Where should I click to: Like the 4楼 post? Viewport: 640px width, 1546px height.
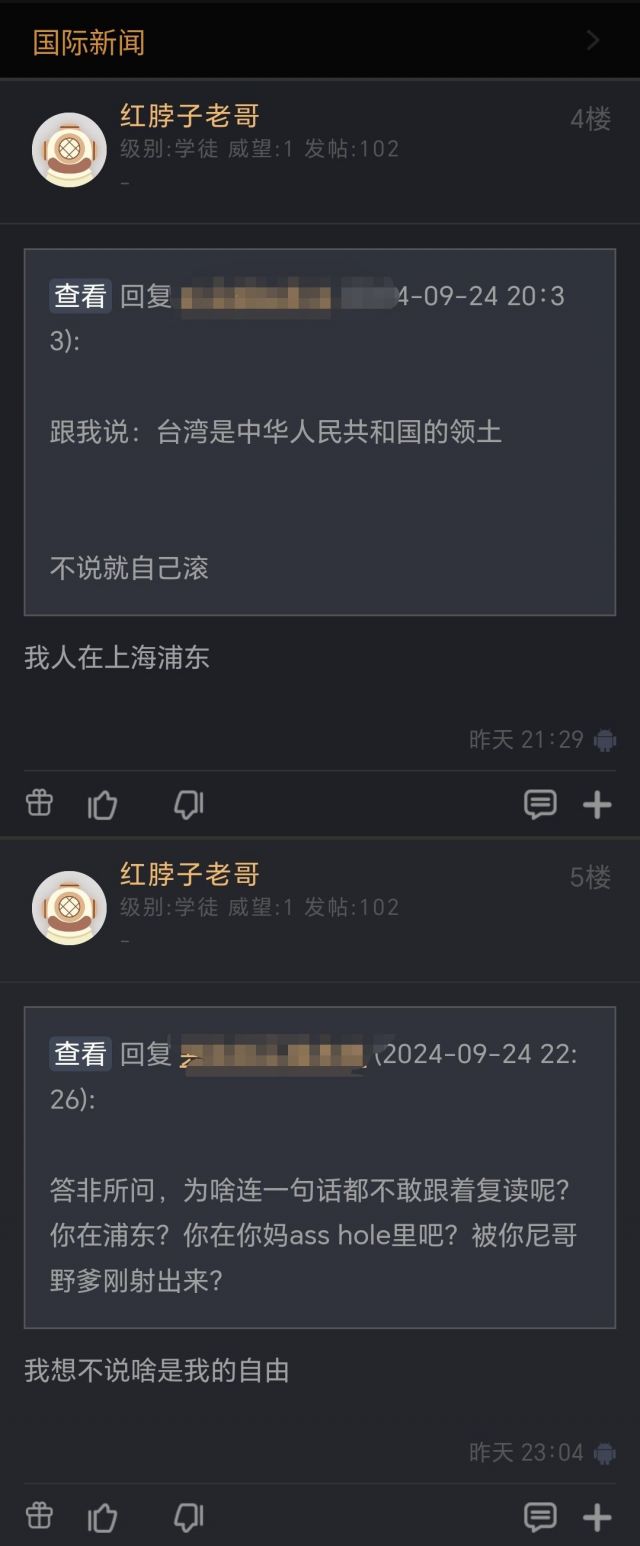(x=103, y=804)
